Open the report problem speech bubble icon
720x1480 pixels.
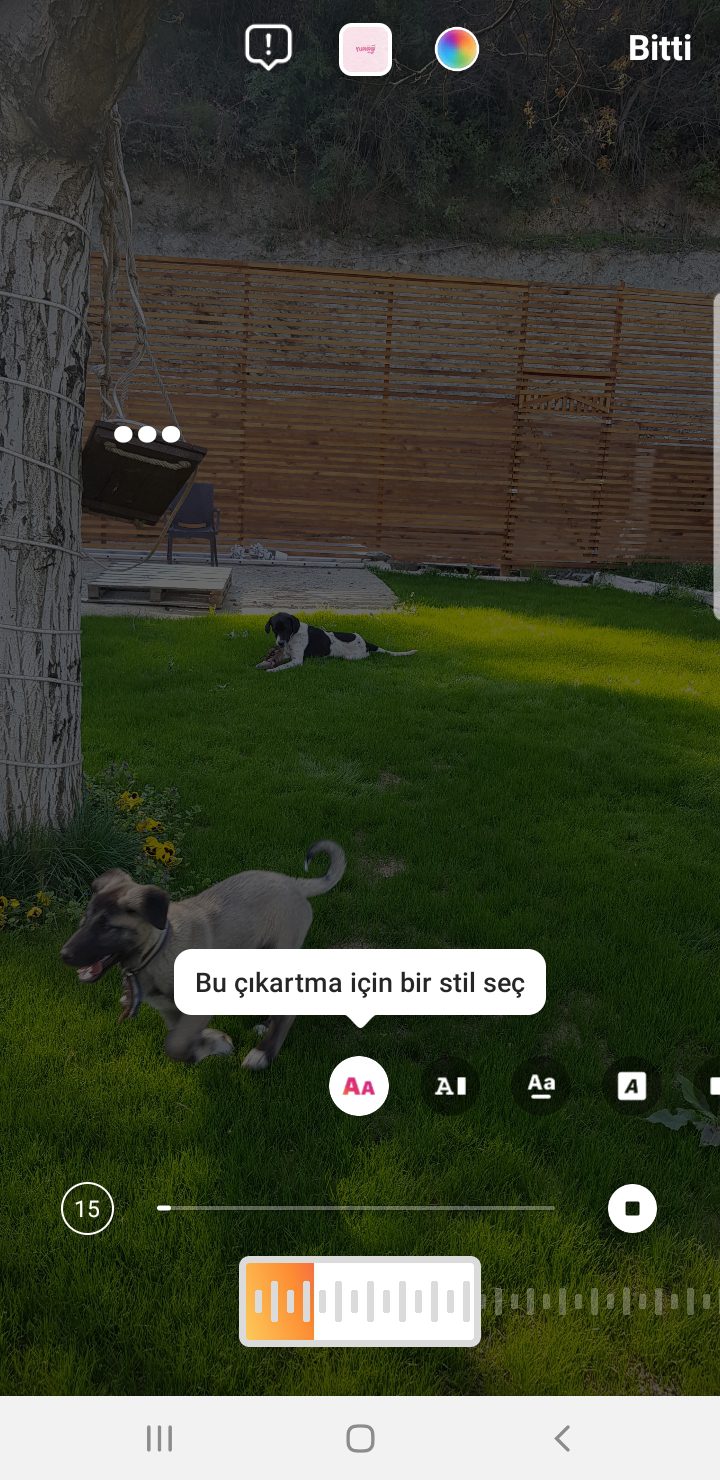point(268,47)
